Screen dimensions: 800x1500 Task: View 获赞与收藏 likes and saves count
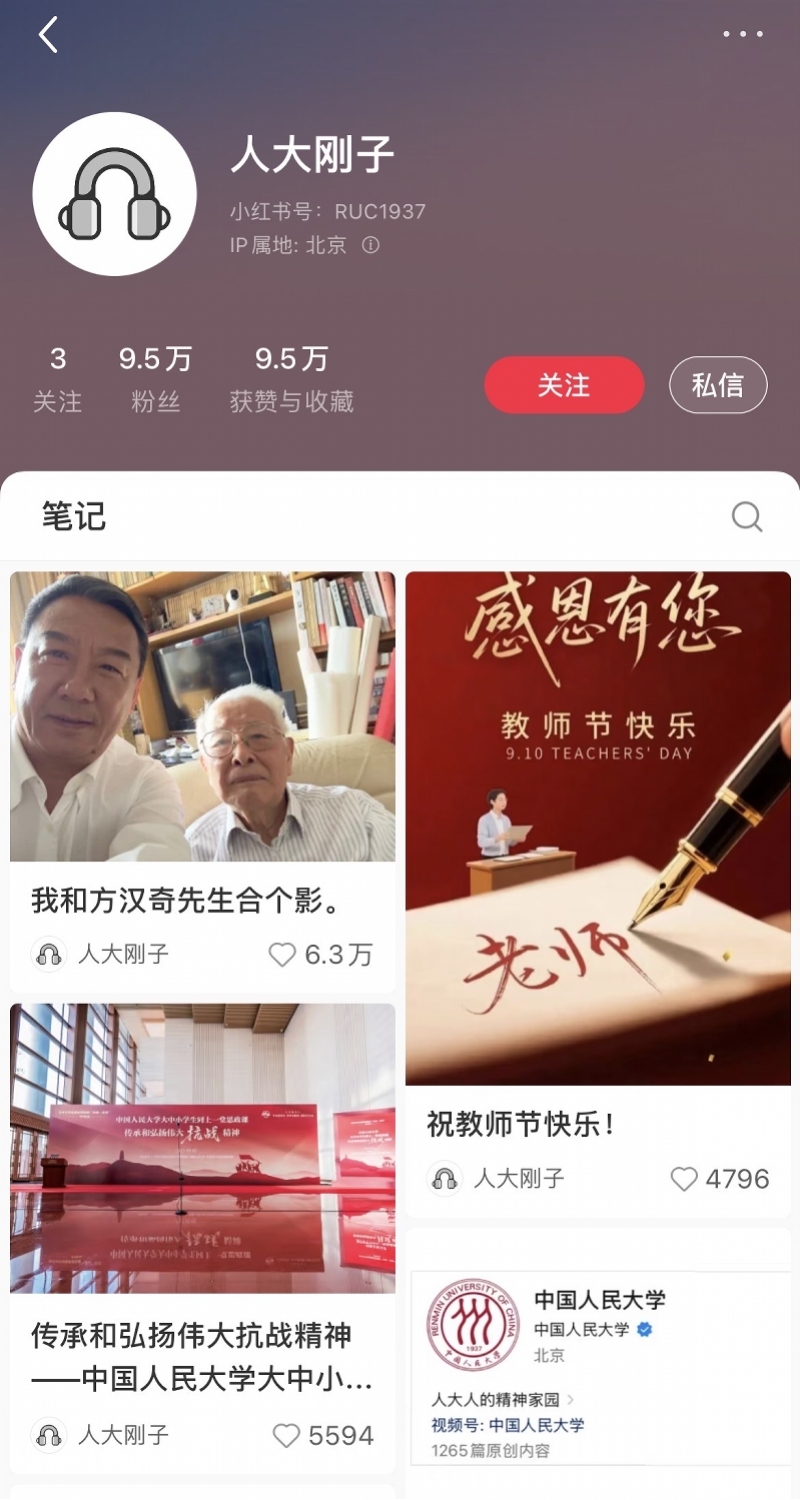pyautogui.click(x=291, y=380)
